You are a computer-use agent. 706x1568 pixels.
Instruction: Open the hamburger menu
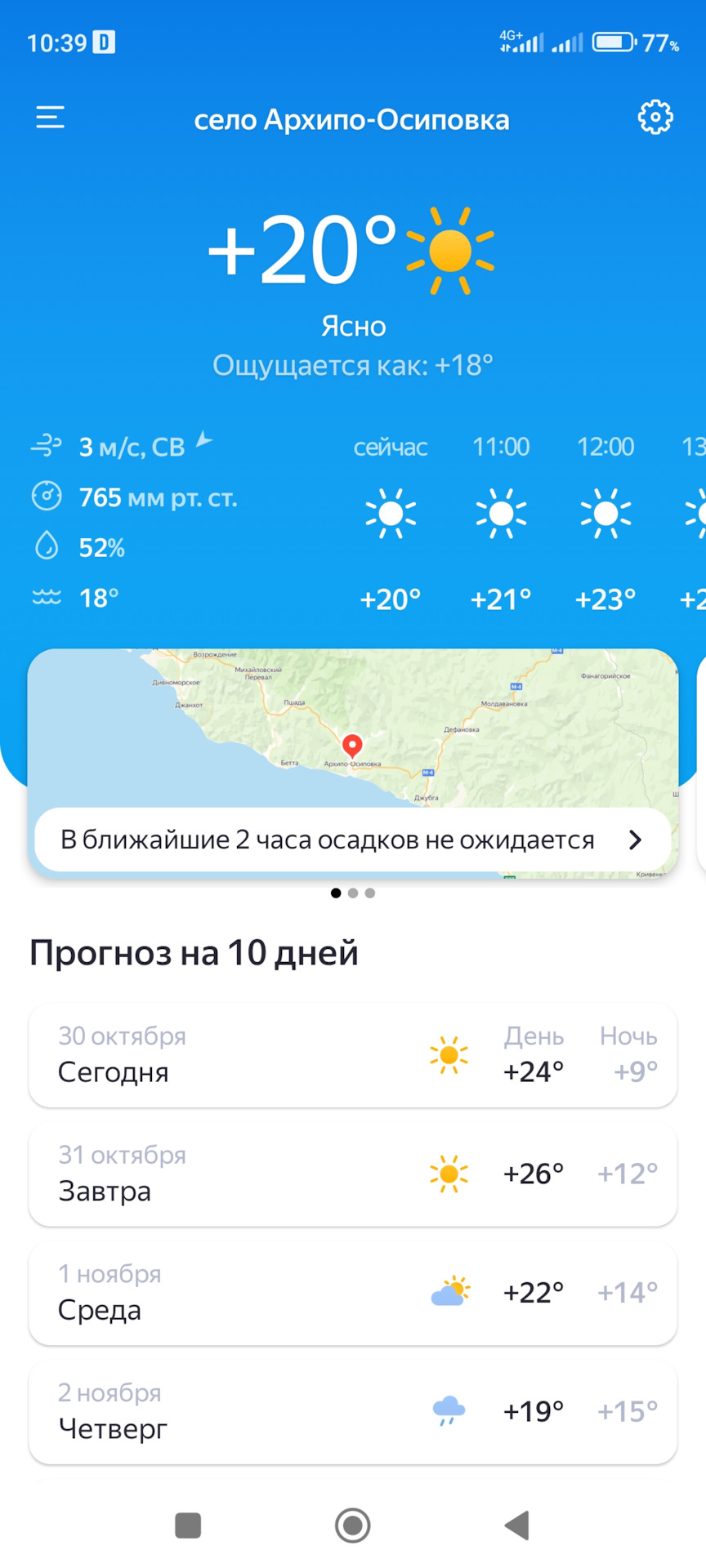(50, 118)
